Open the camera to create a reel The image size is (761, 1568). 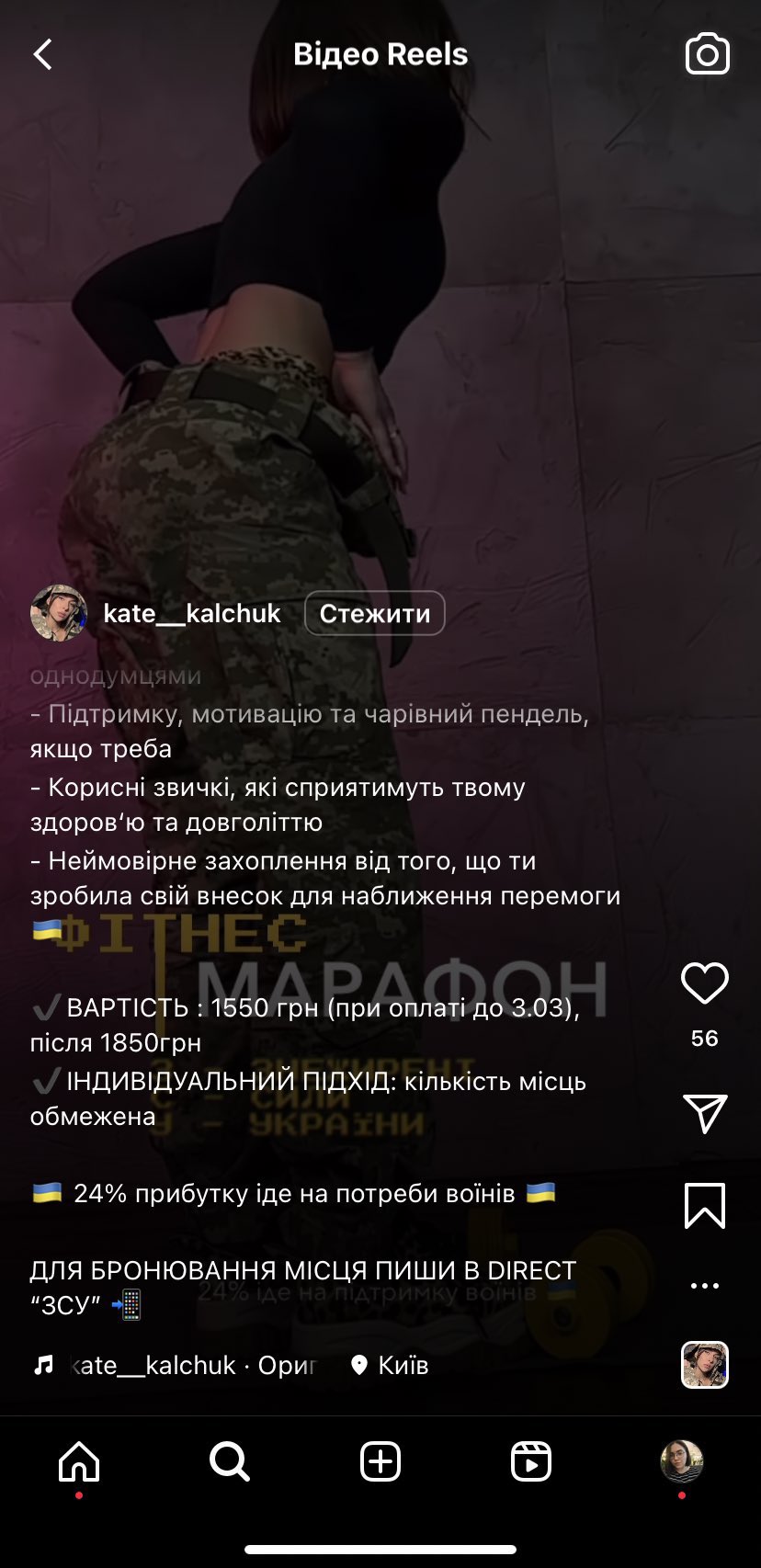(x=707, y=55)
